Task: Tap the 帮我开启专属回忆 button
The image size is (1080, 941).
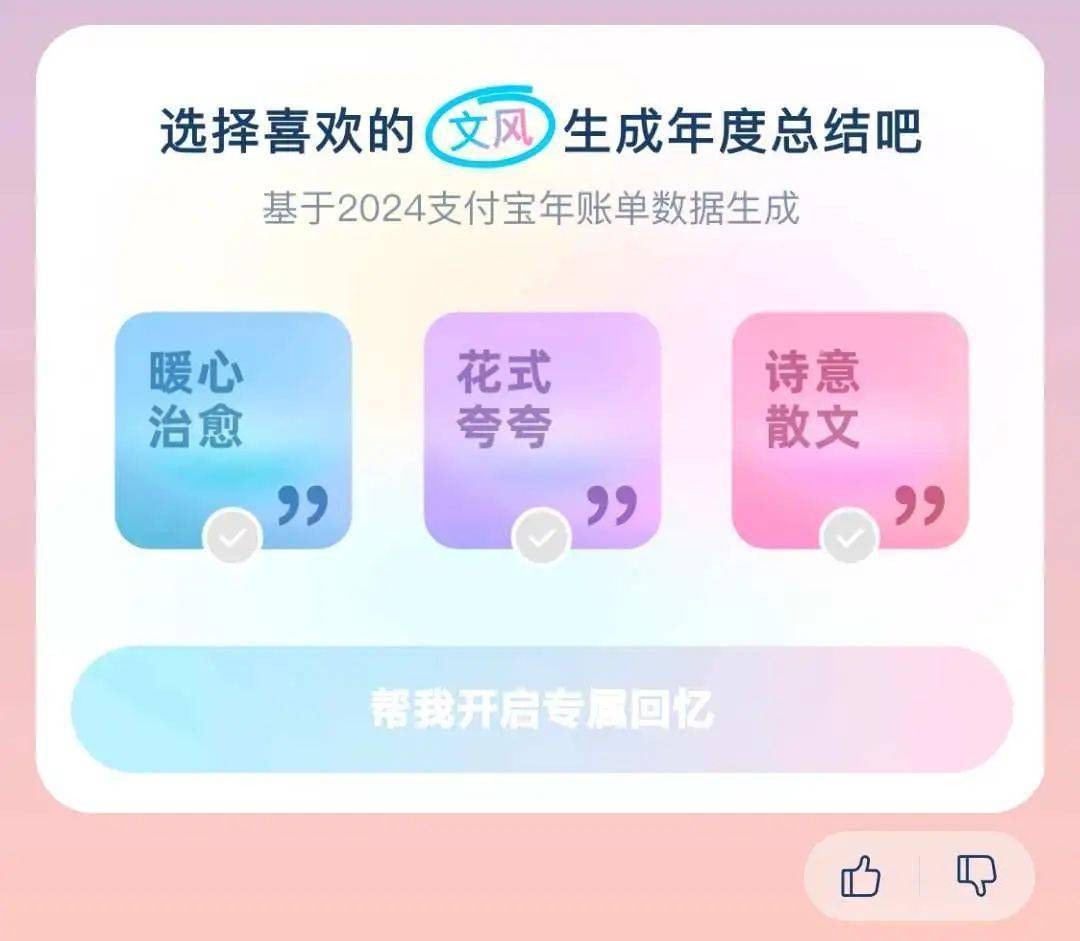Action: tap(541, 710)
